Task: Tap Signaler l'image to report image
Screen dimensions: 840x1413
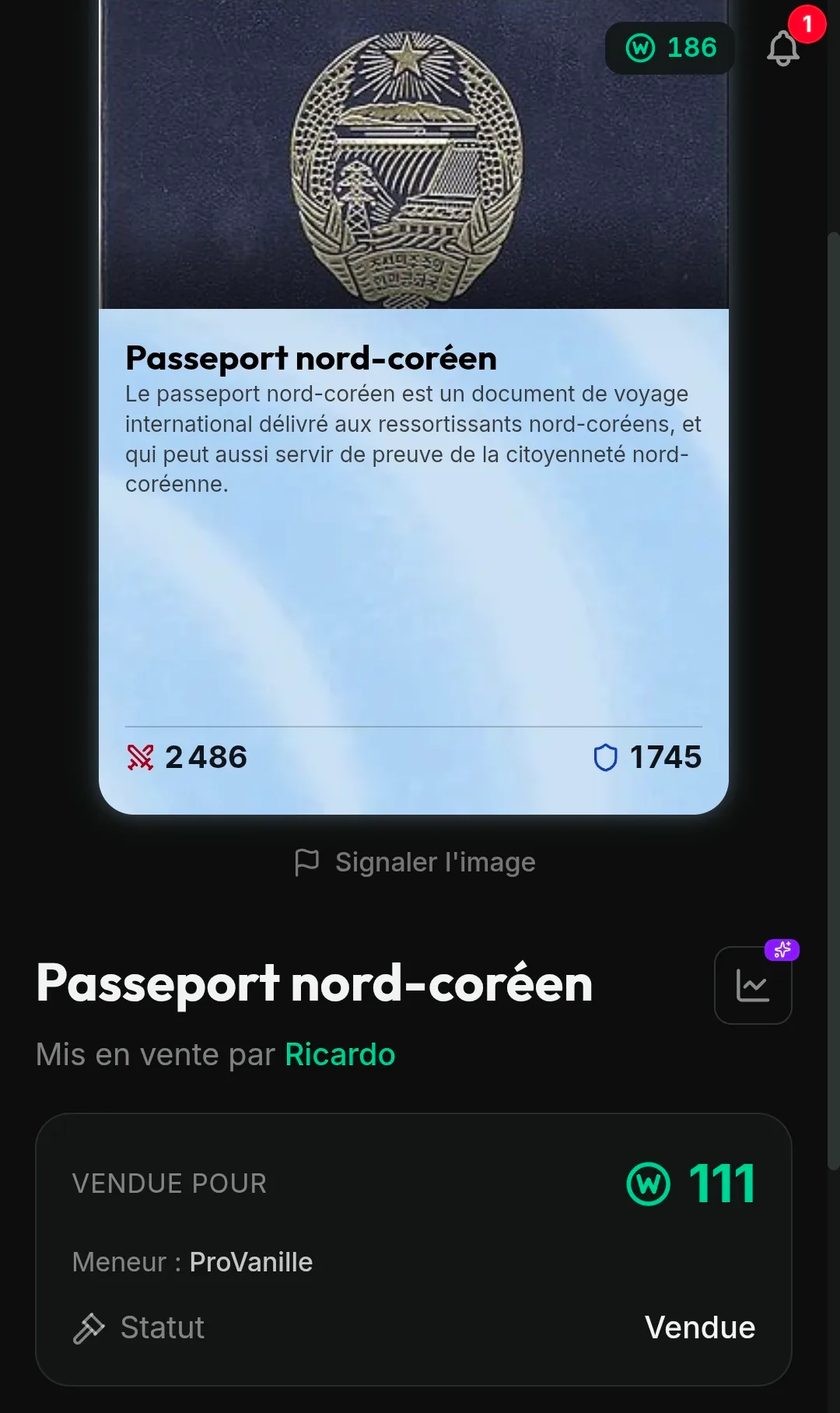Action: (415, 862)
